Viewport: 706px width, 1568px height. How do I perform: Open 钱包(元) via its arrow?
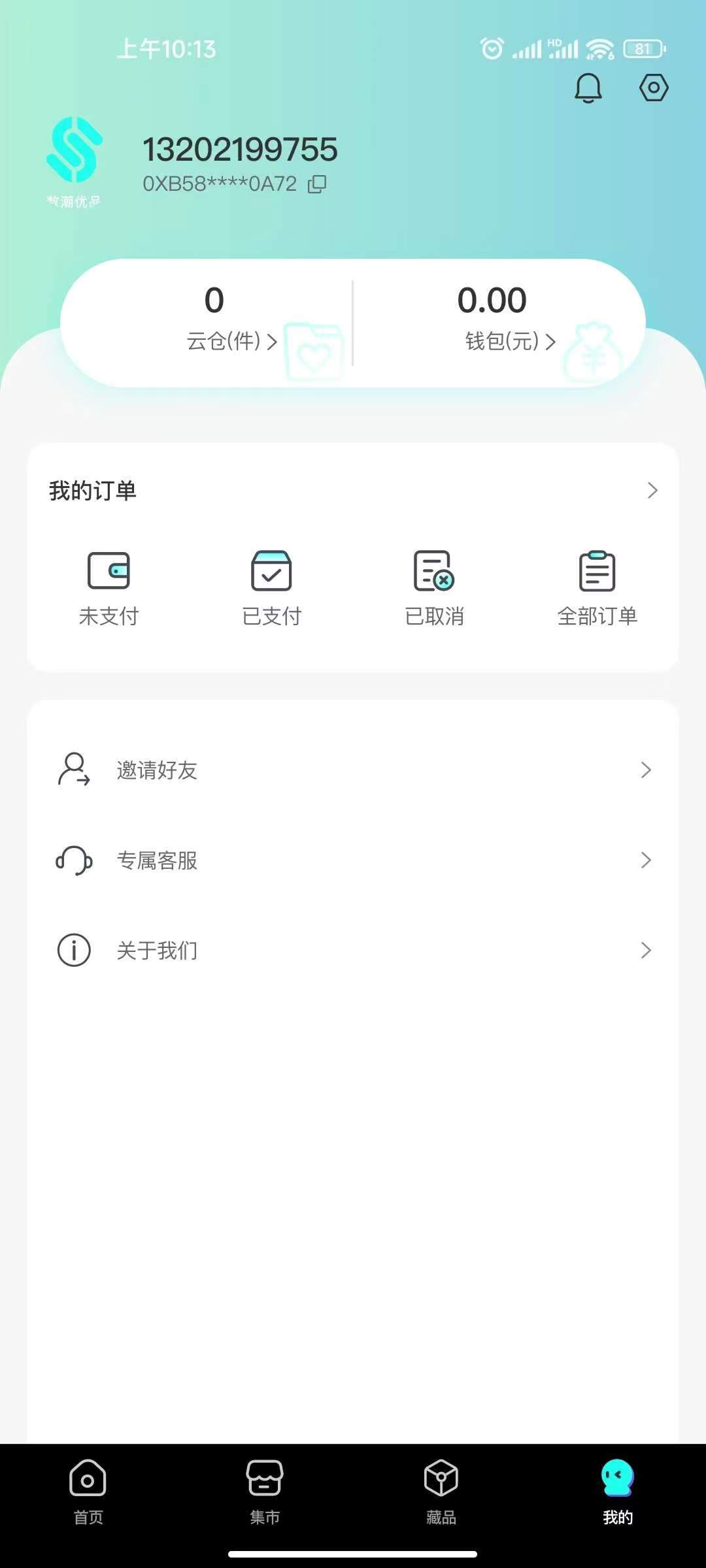point(551,342)
